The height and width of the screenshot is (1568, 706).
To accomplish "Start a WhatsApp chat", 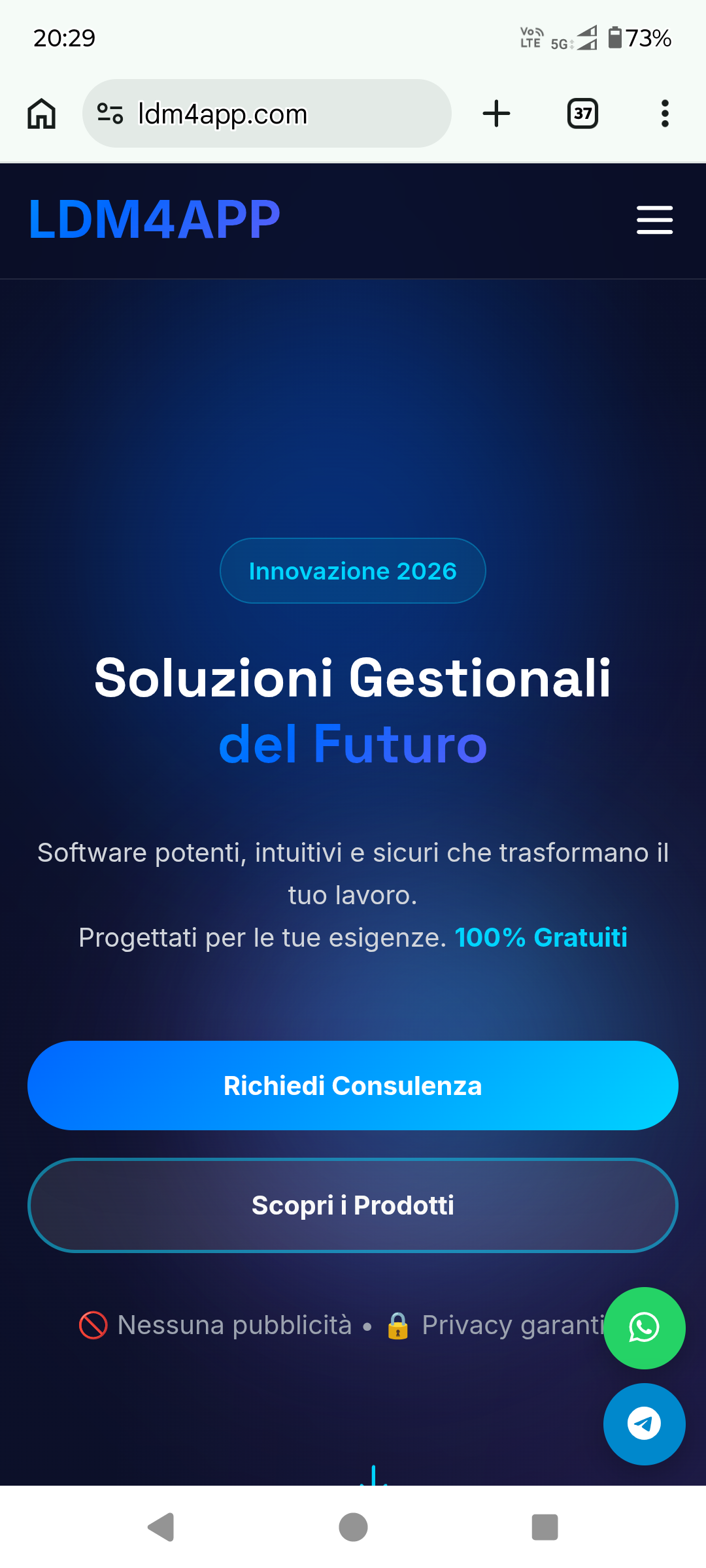I will [644, 1328].
